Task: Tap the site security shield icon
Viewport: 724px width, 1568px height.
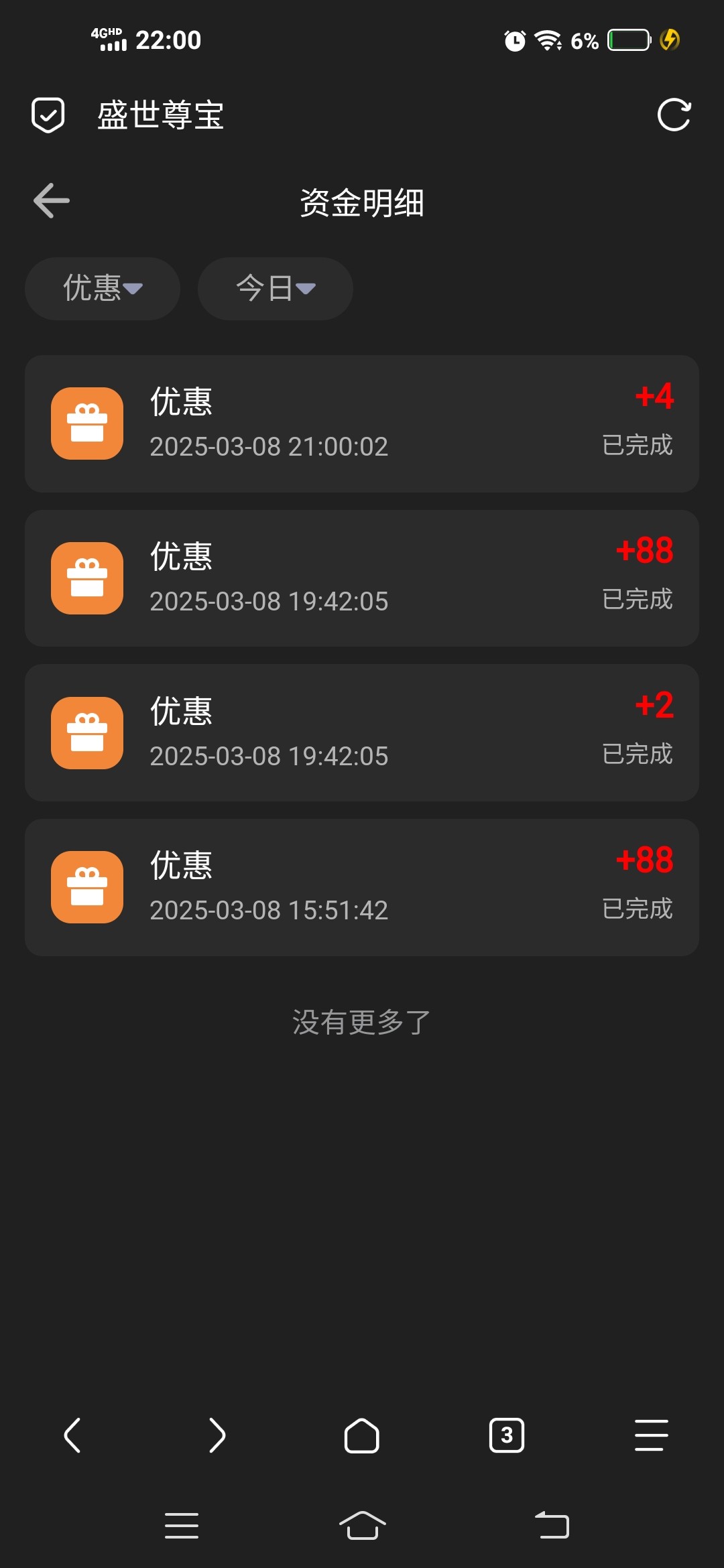Action: (48, 115)
